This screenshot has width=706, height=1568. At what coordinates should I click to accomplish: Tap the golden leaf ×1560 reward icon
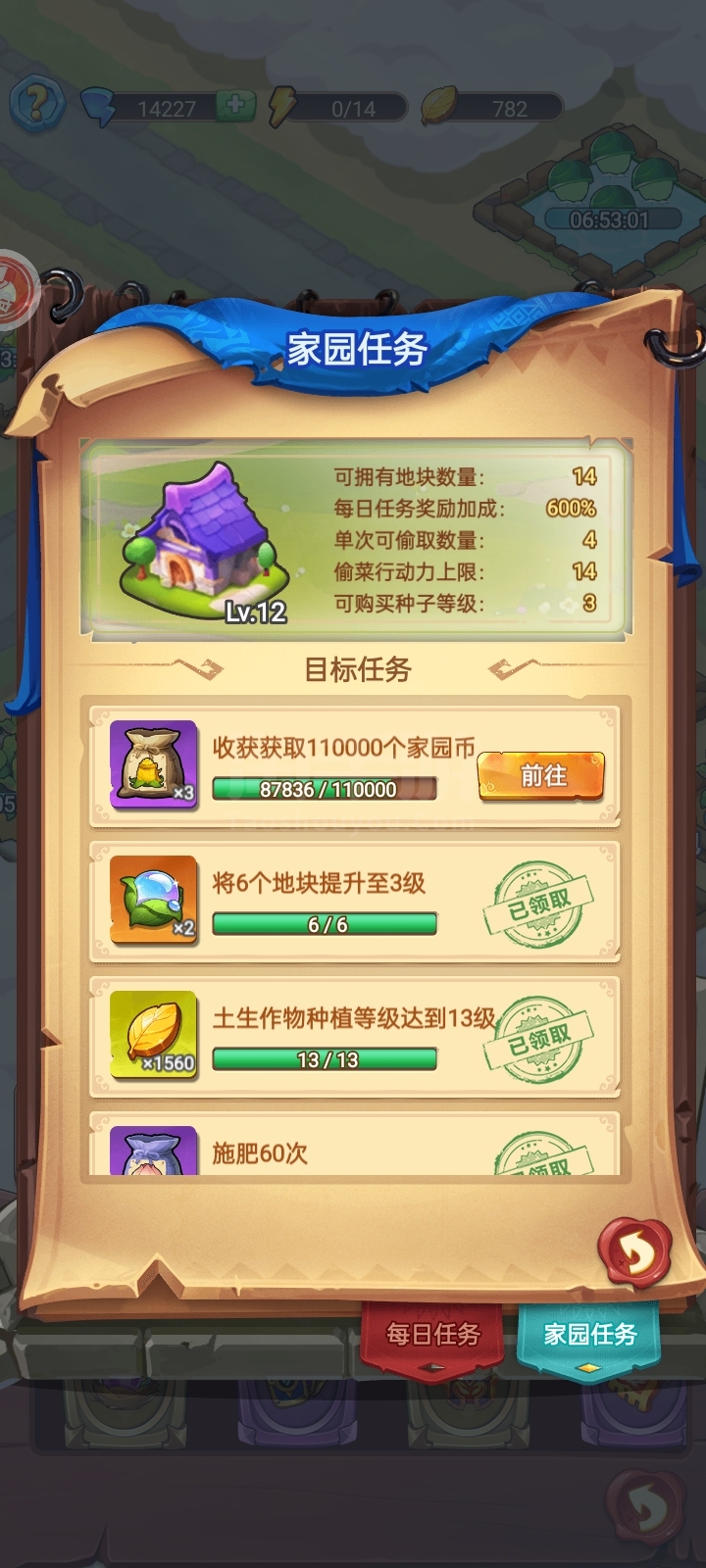(x=154, y=1035)
